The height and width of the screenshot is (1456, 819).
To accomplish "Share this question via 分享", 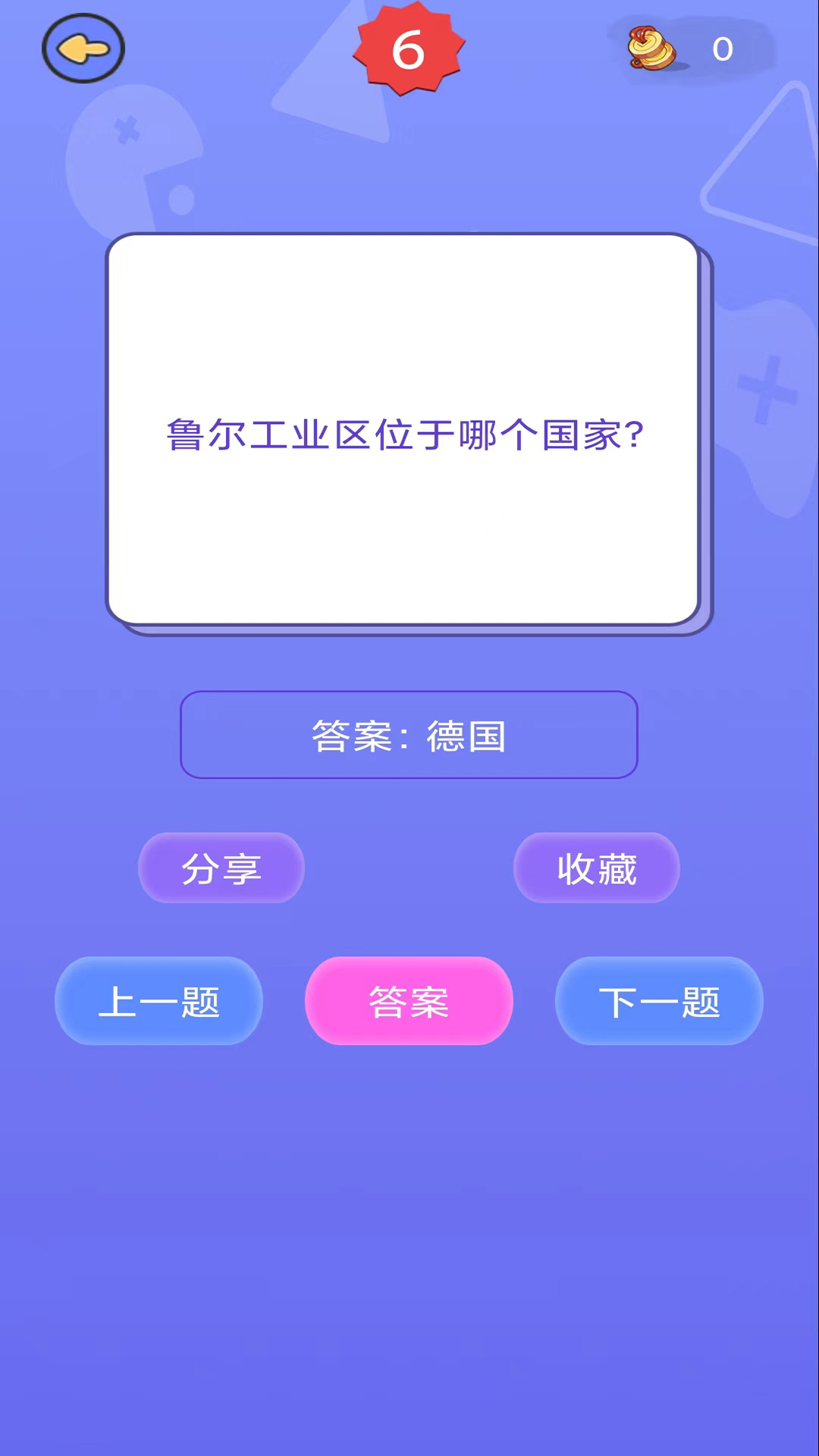I will (221, 868).
